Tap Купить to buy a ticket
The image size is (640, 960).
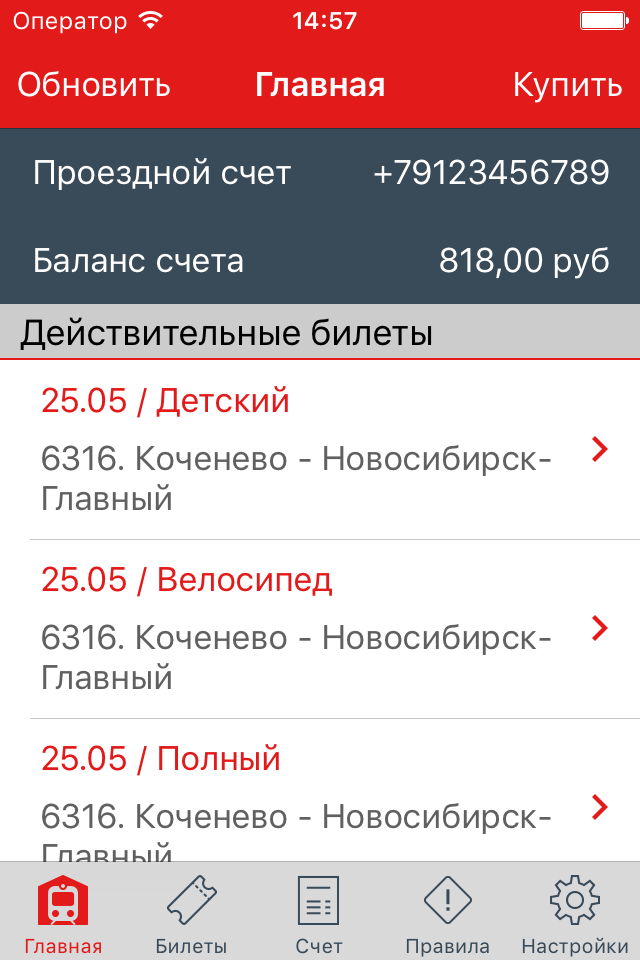567,85
